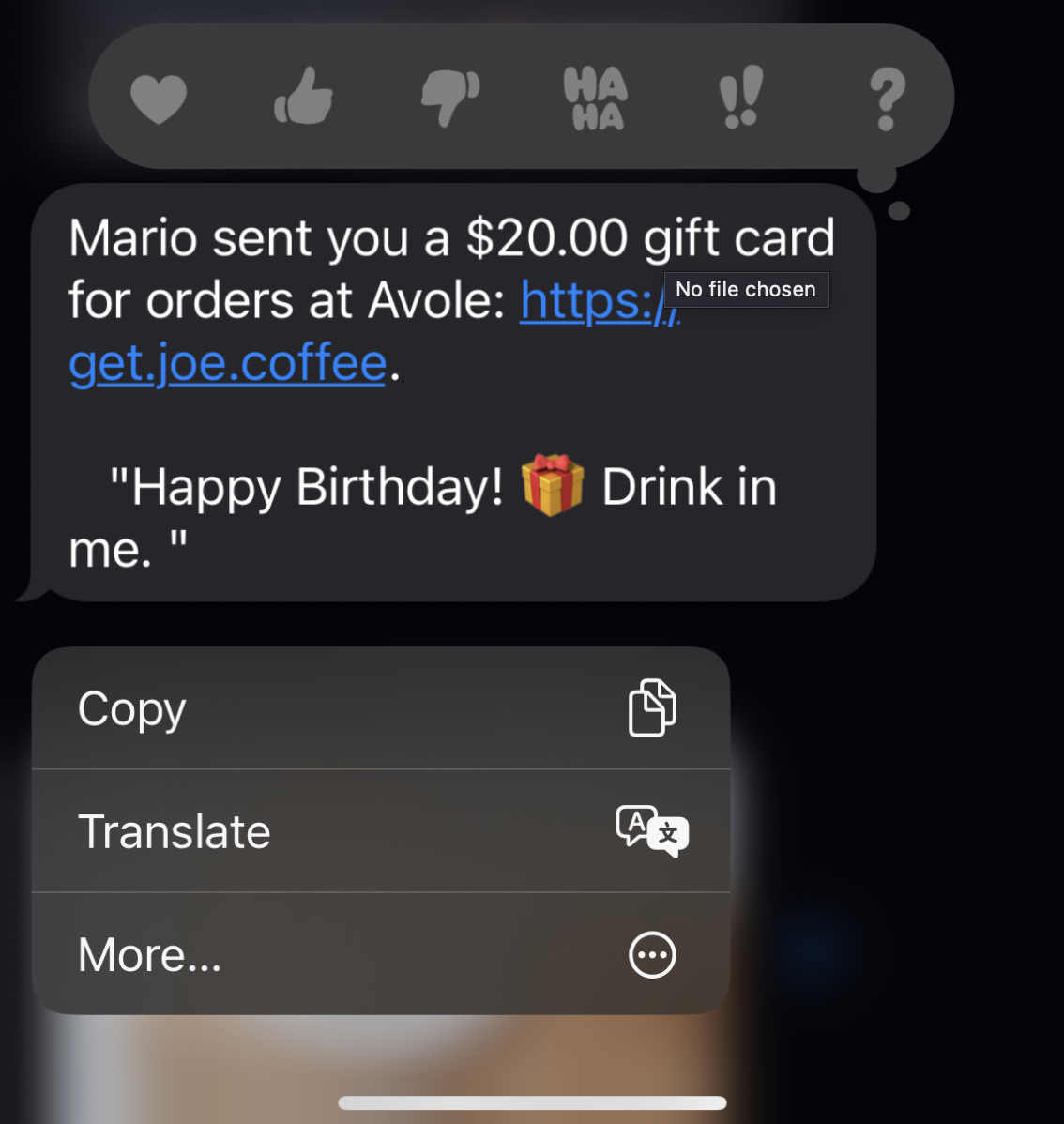Image resolution: width=1064 pixels, height=1124 pixels.
Task: React with the heart tapback
Action: point(159,98)
